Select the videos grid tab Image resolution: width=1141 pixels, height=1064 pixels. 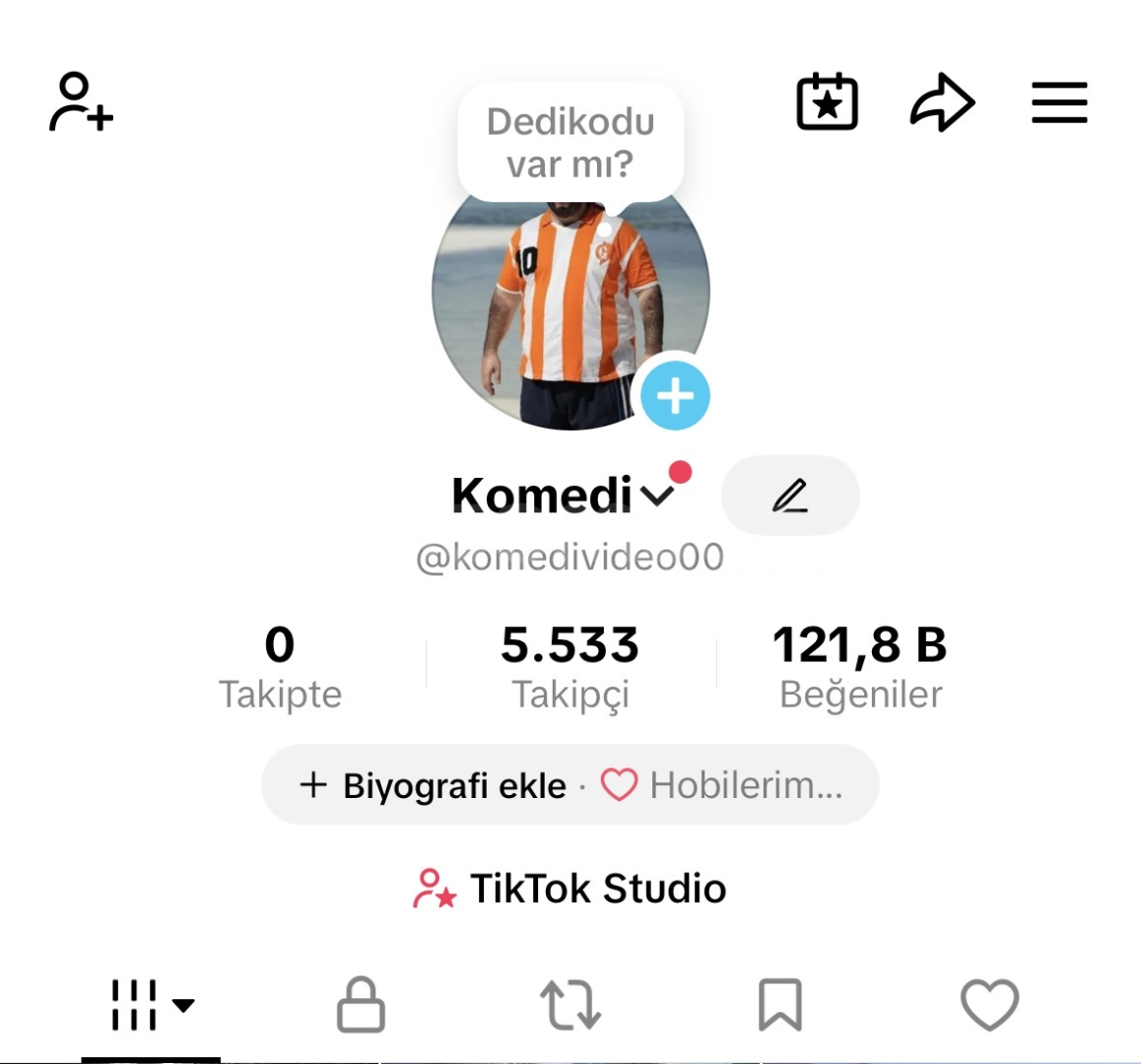[151, 1005]
